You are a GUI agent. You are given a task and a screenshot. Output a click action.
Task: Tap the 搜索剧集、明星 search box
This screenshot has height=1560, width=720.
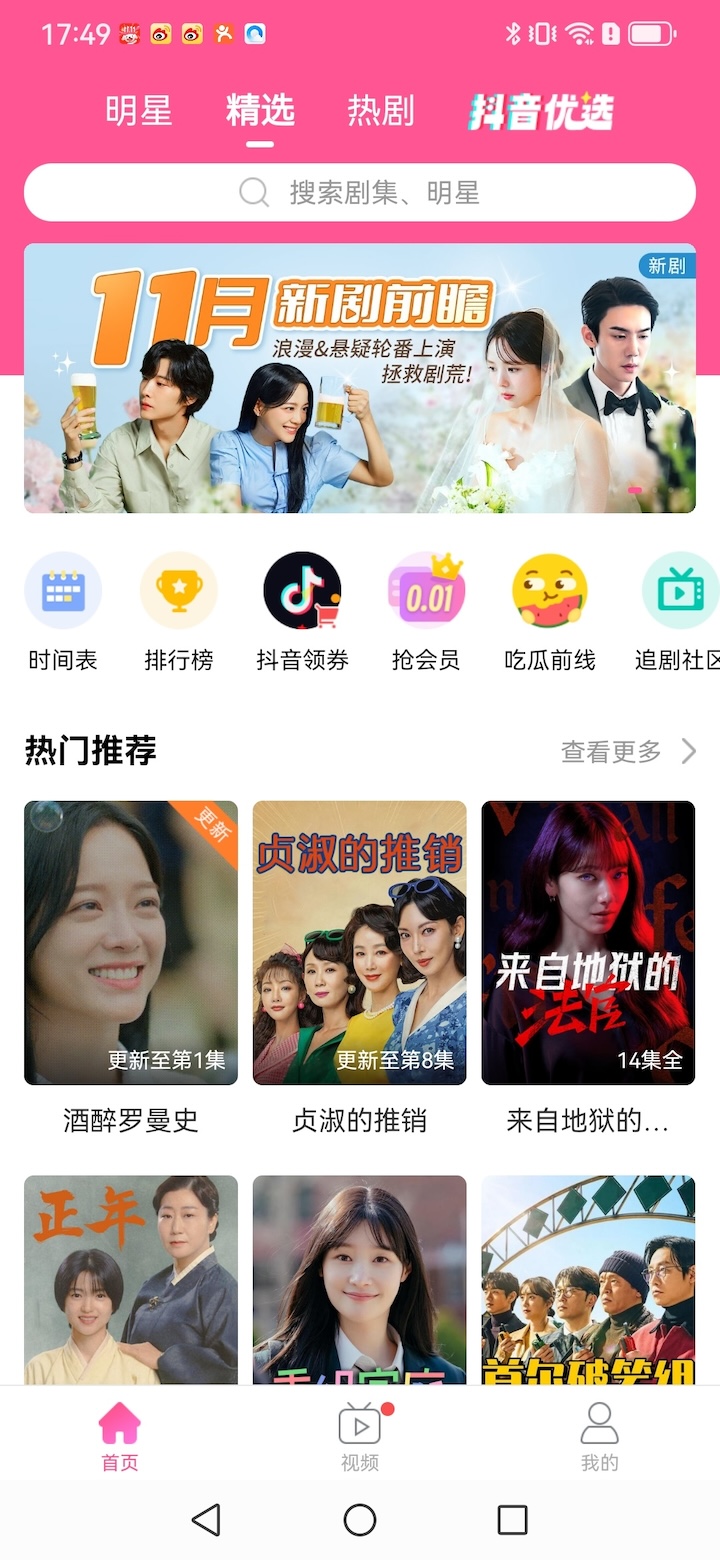pos(360,192)
